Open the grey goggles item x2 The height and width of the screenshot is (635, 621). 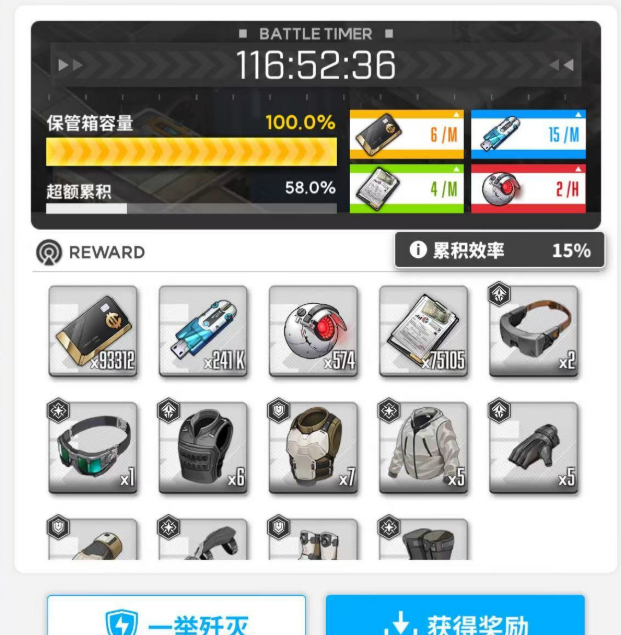click(x=533, y=332)
